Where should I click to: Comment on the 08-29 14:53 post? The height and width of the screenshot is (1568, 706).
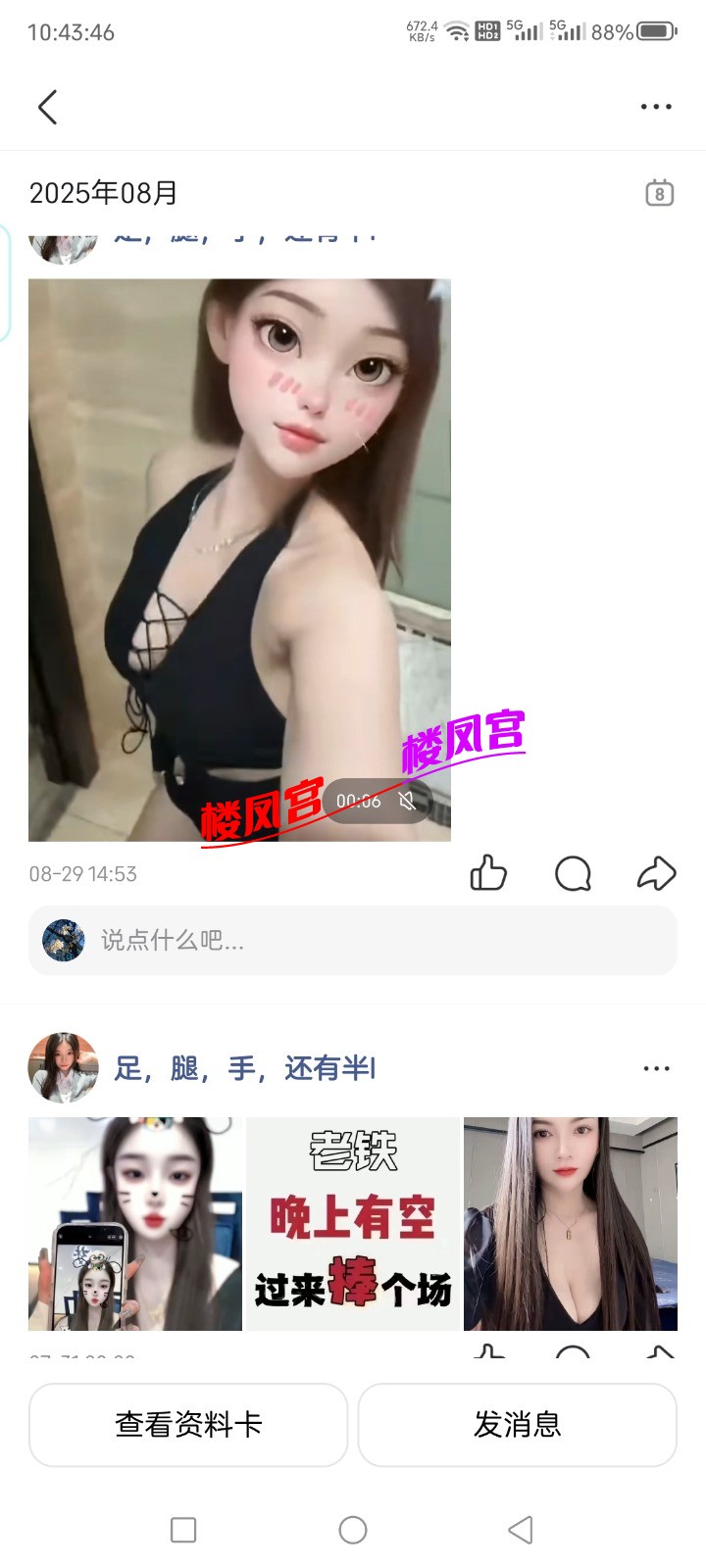573,872
